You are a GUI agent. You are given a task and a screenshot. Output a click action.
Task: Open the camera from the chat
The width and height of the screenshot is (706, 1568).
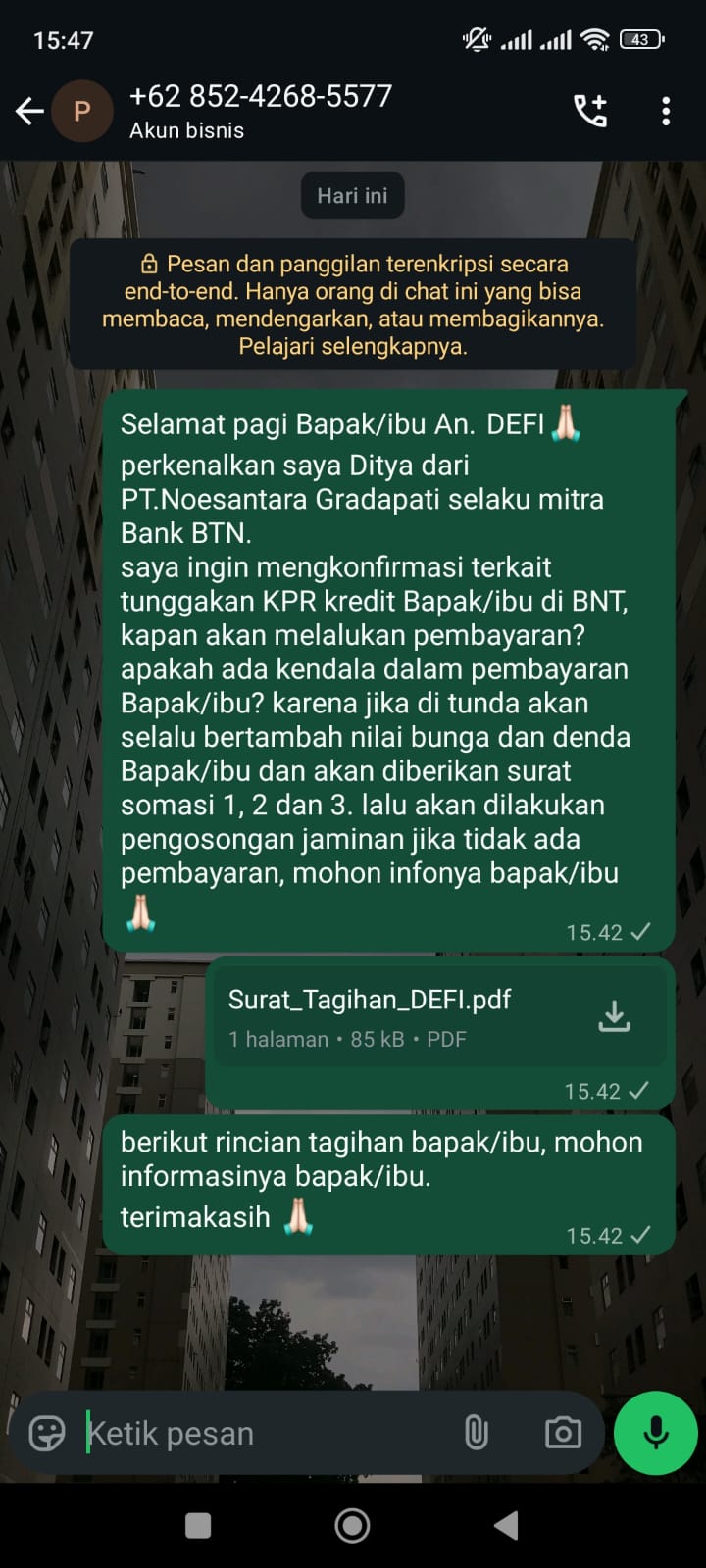click(x=563, y=1433)
